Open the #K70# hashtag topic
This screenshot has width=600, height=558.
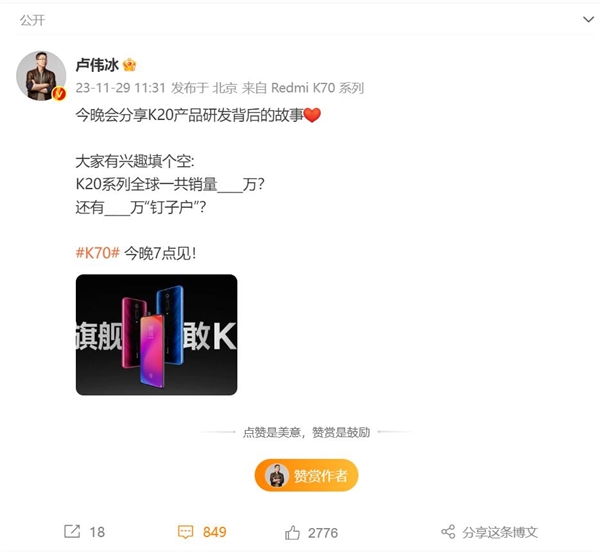(98, 252)
